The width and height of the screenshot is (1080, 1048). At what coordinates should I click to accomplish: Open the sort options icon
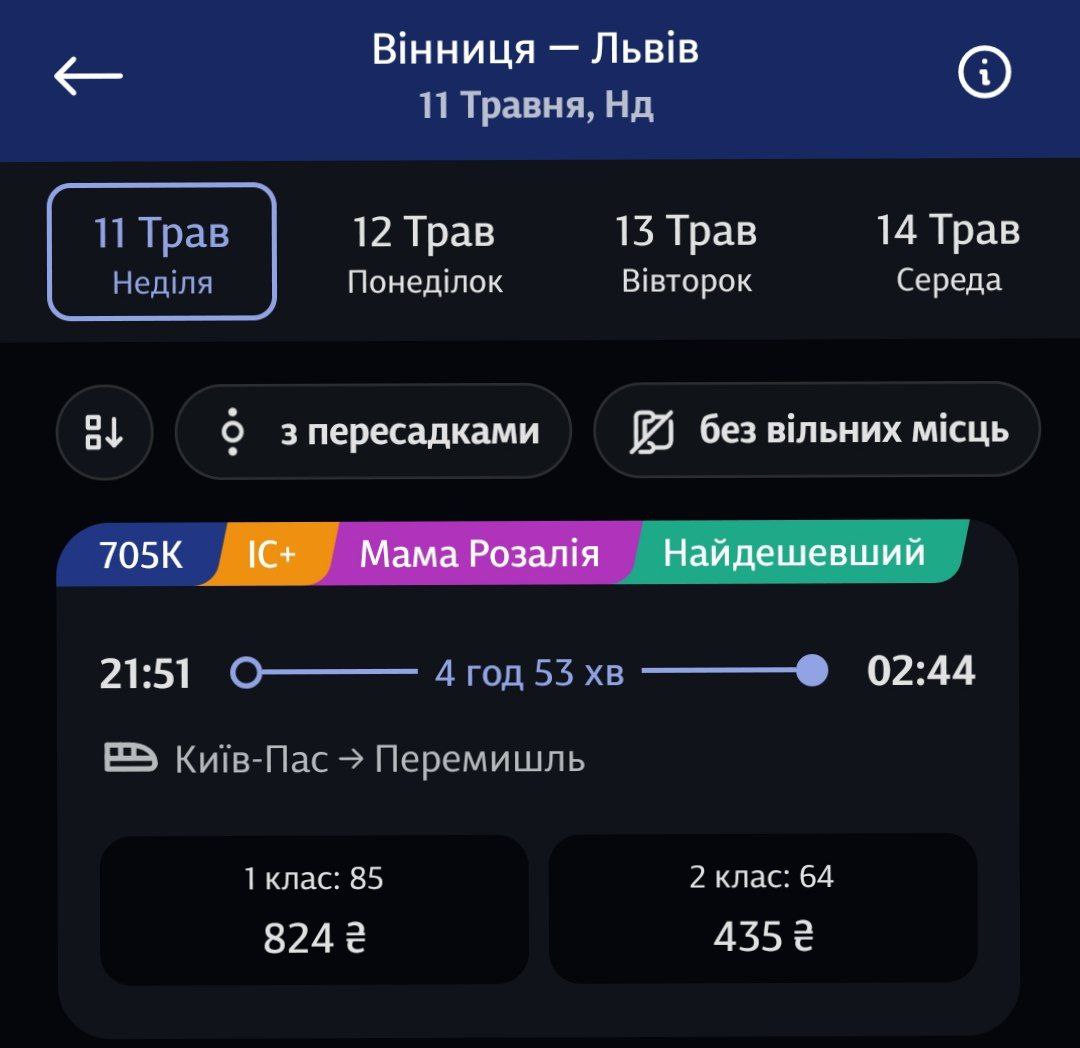pyautogui.click(x=104, y=432)
